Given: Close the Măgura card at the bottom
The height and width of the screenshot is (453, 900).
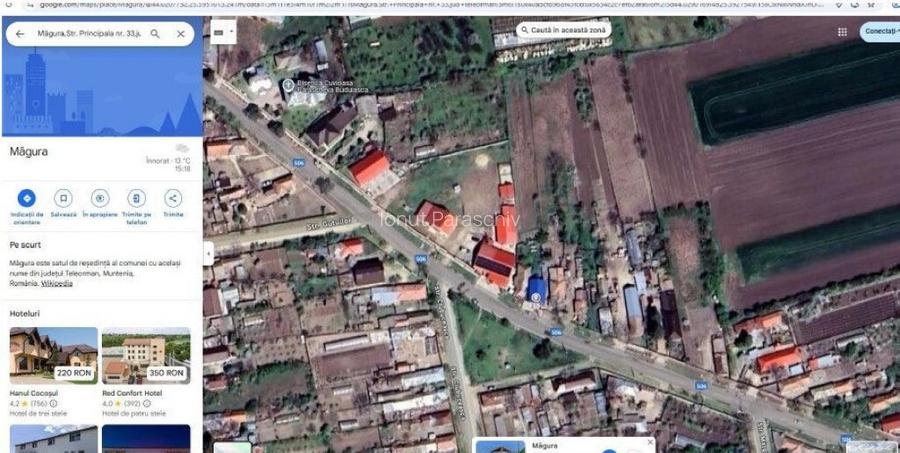Looking at the screenshot, I should [648, 442].
